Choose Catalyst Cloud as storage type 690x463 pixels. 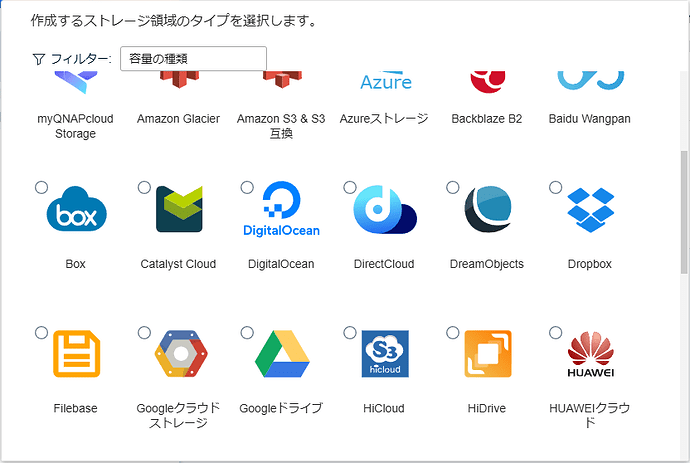[144, 188]
